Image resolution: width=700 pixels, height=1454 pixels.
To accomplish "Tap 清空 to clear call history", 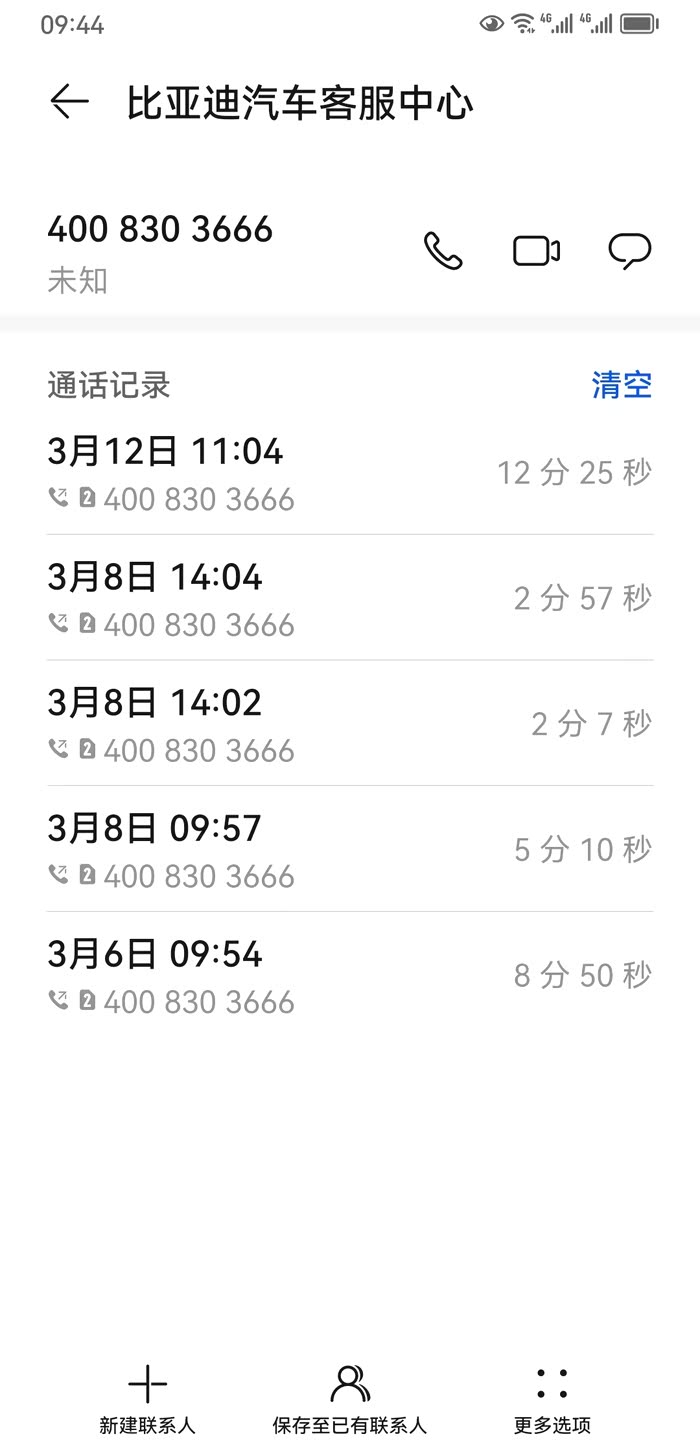I will coord(621,385).
